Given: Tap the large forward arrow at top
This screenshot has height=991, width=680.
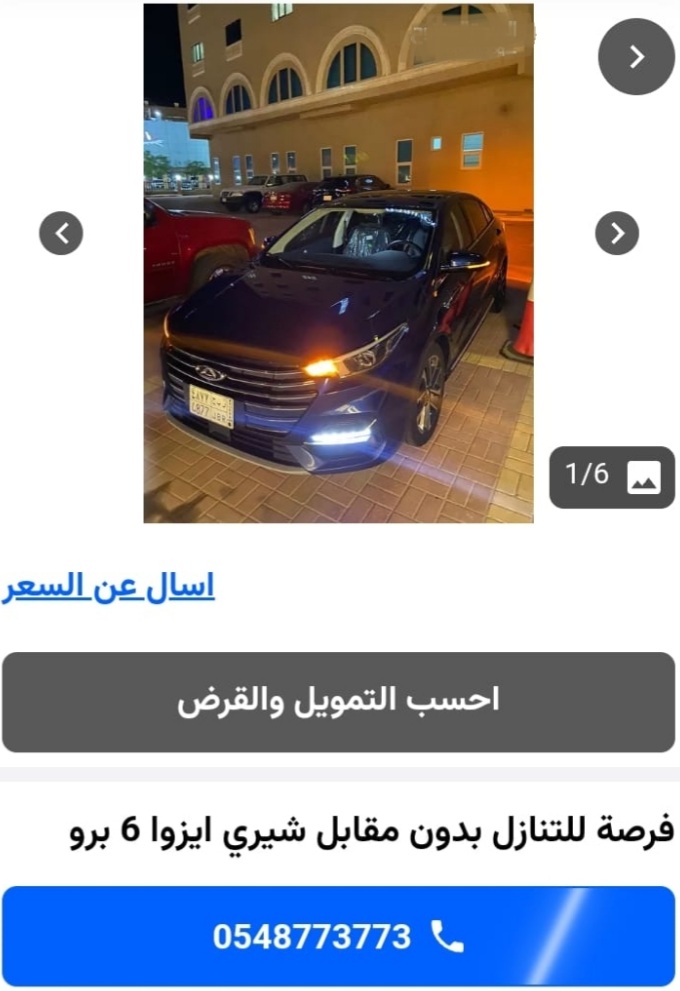Looking at the screenshot, I should (x=636, y=57).
